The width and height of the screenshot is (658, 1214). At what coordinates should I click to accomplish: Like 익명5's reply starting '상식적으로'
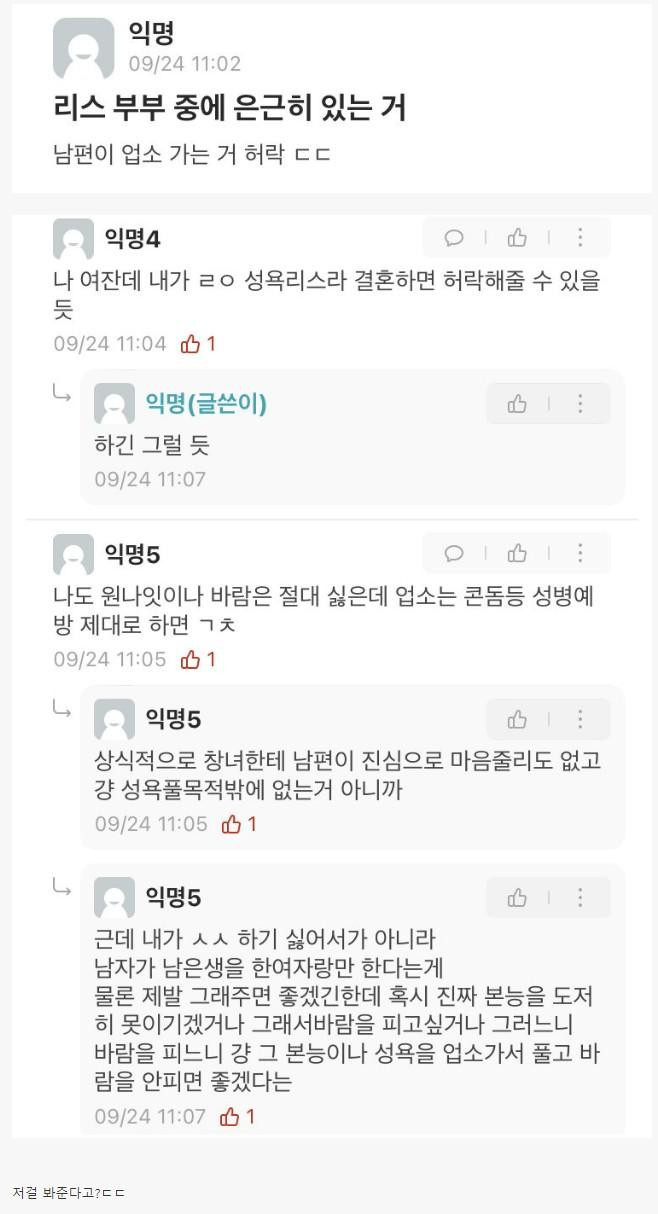pos(517,720)
